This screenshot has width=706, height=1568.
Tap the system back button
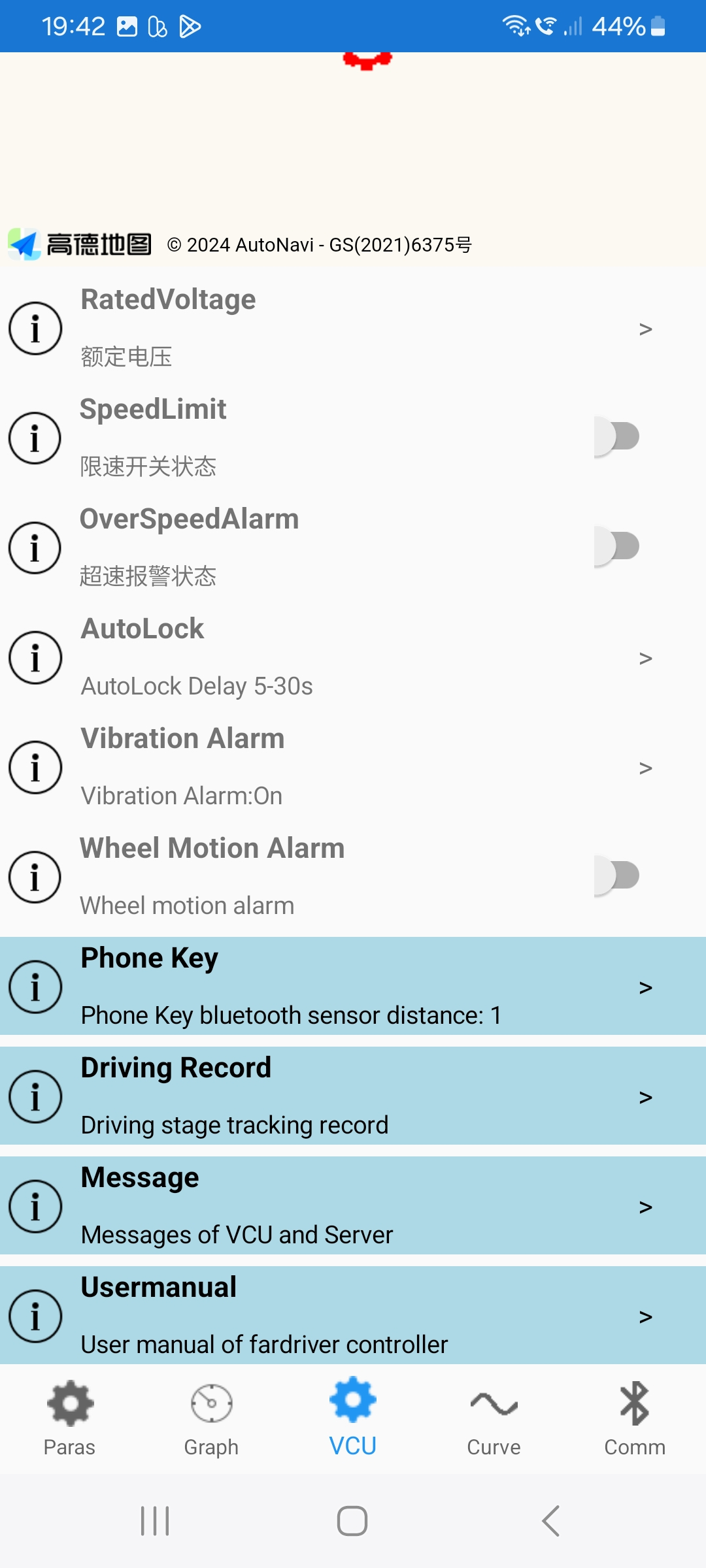pyautogui.click(x=550, y=1521)
